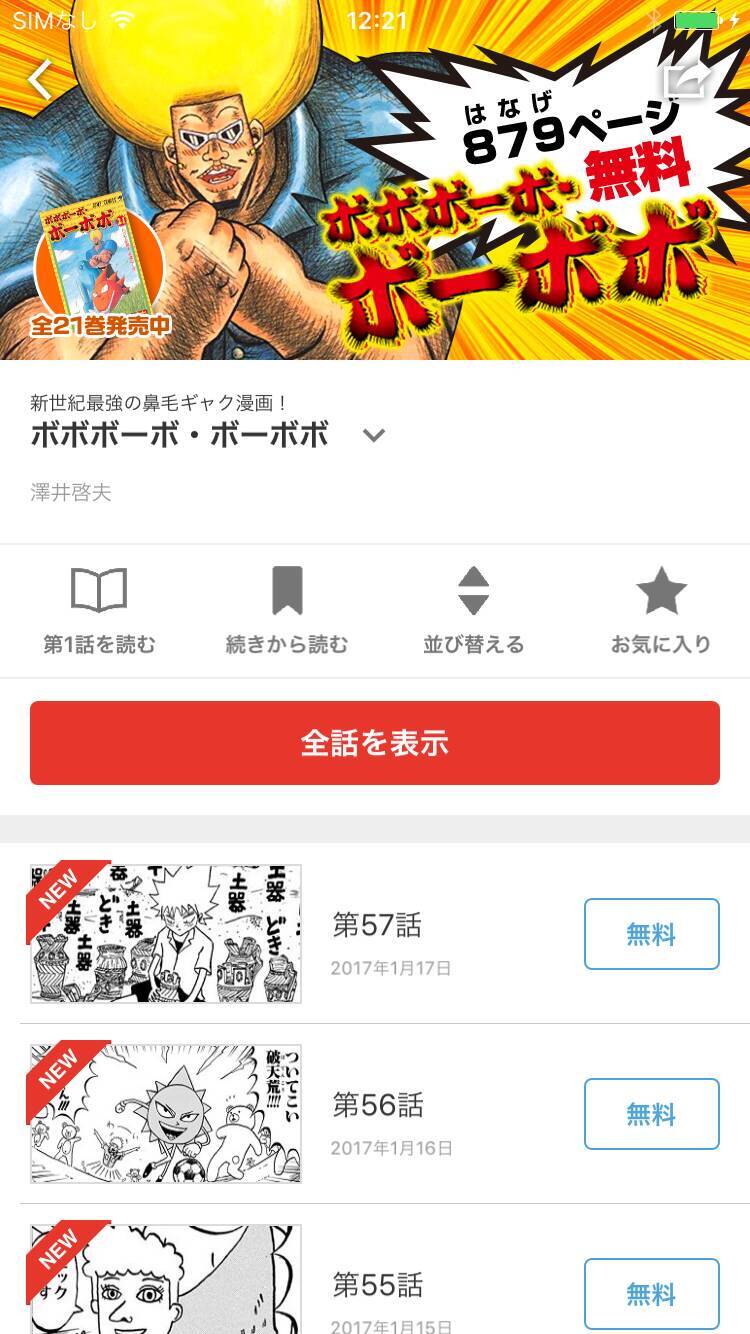Add to favorites with お気に入り star
The width and height of the screenshot is (750, 1334).
[661, 610]
